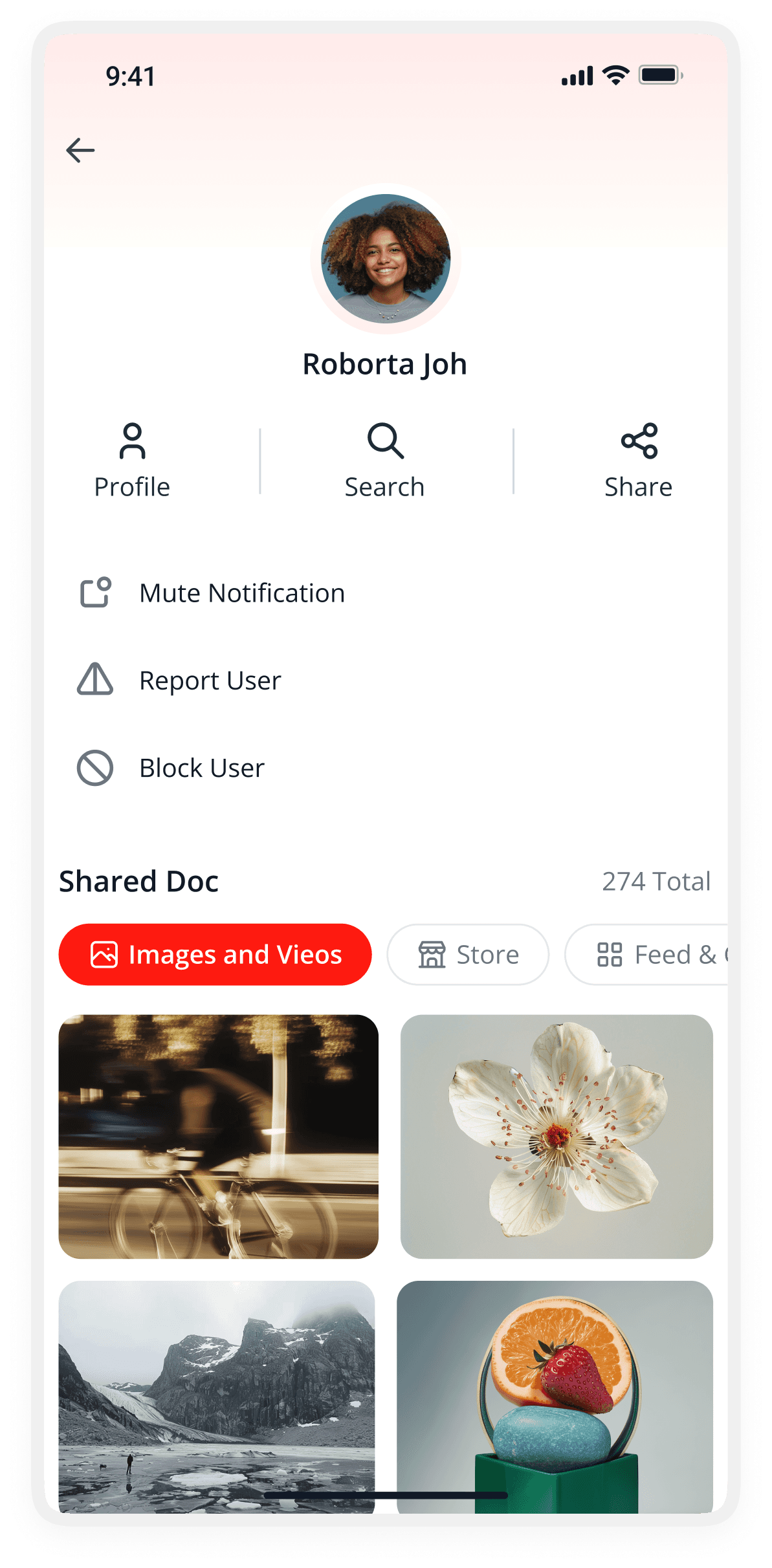The width and height of the screenshot is (772, 1568).
Task: Open the blurred cyclist photo
Action: coord(219,1137)
